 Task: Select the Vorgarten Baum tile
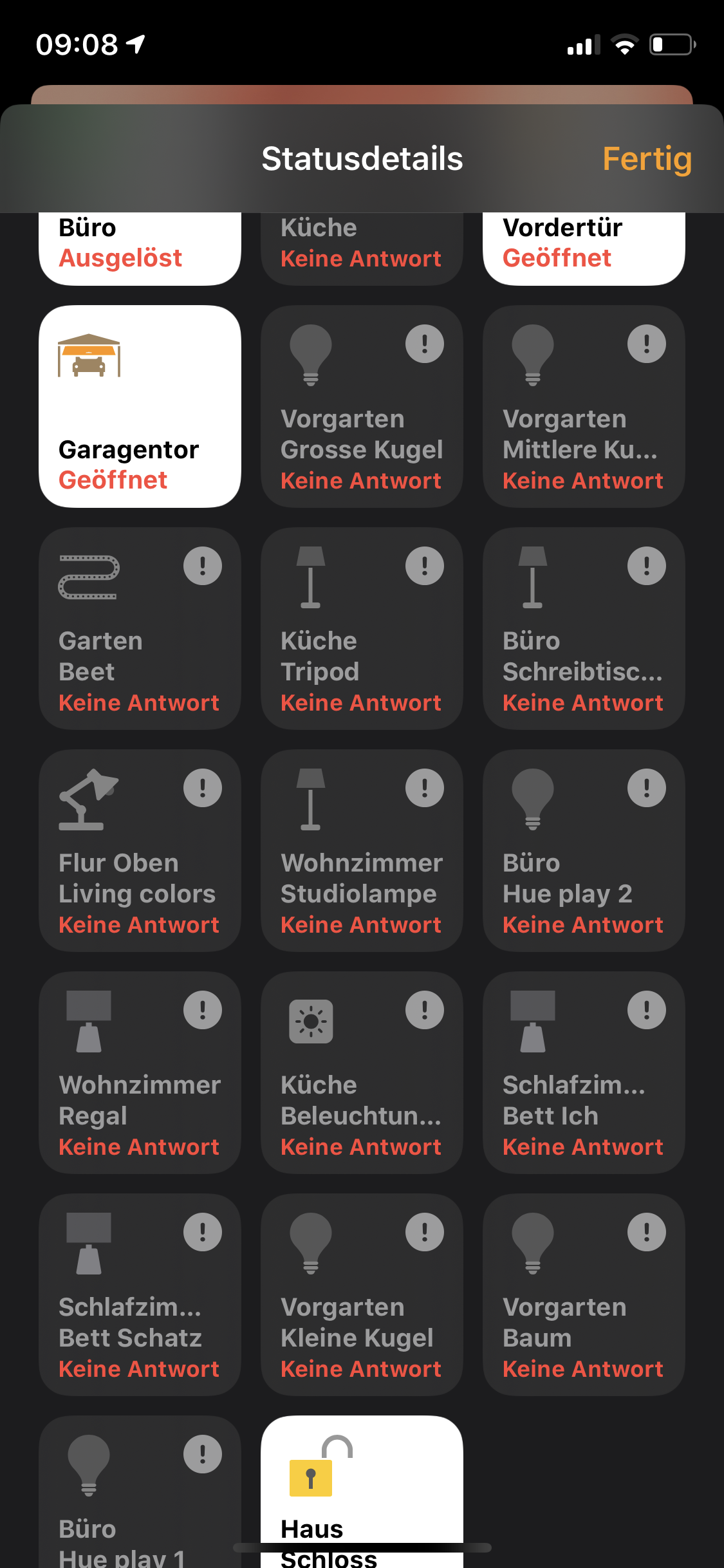coord(584,1294)
